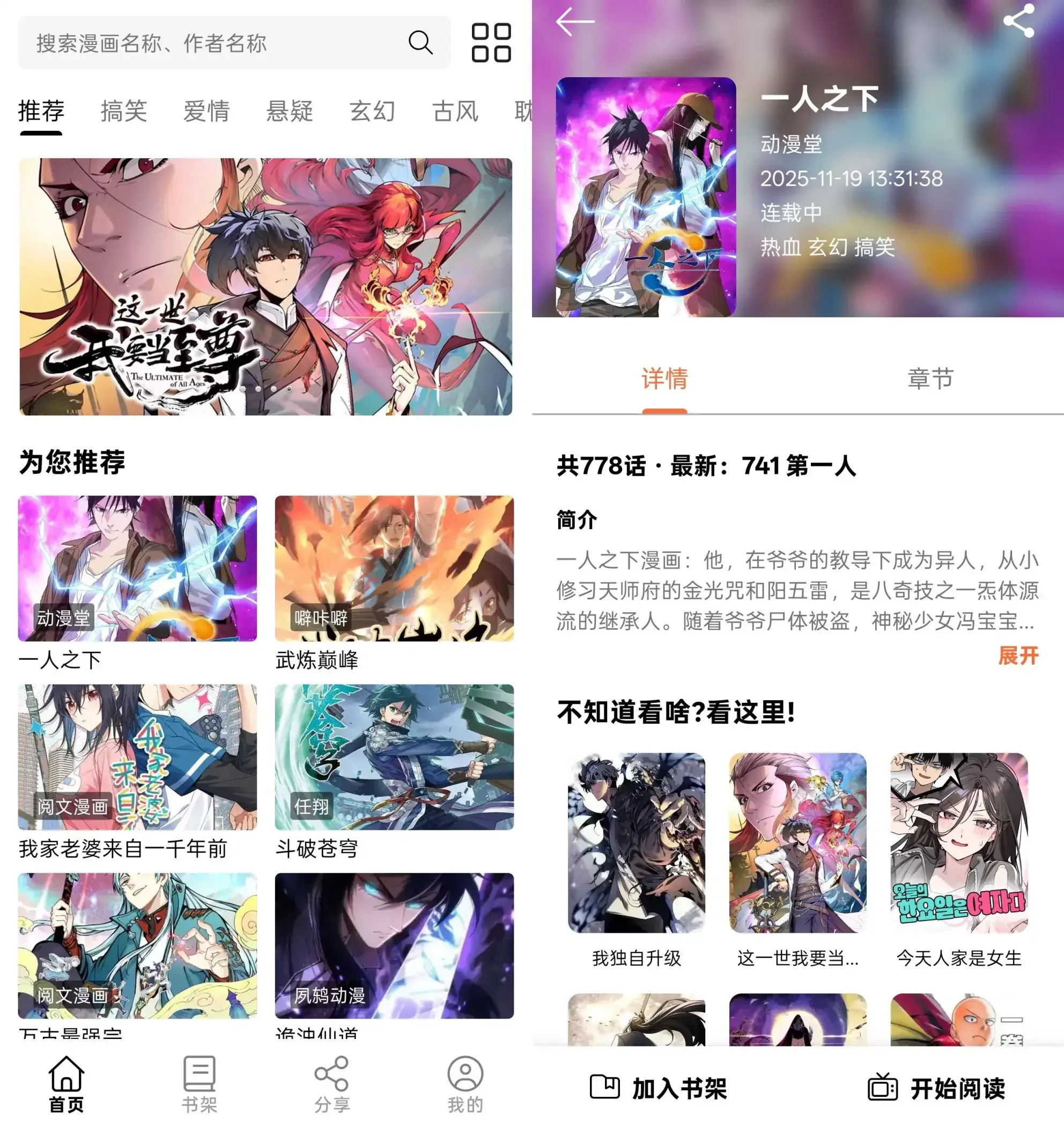Start reading with 开始阅读
The height and width of the screenshot is (1129, 1064).
pyautogui.click(x=936, y=1088)
